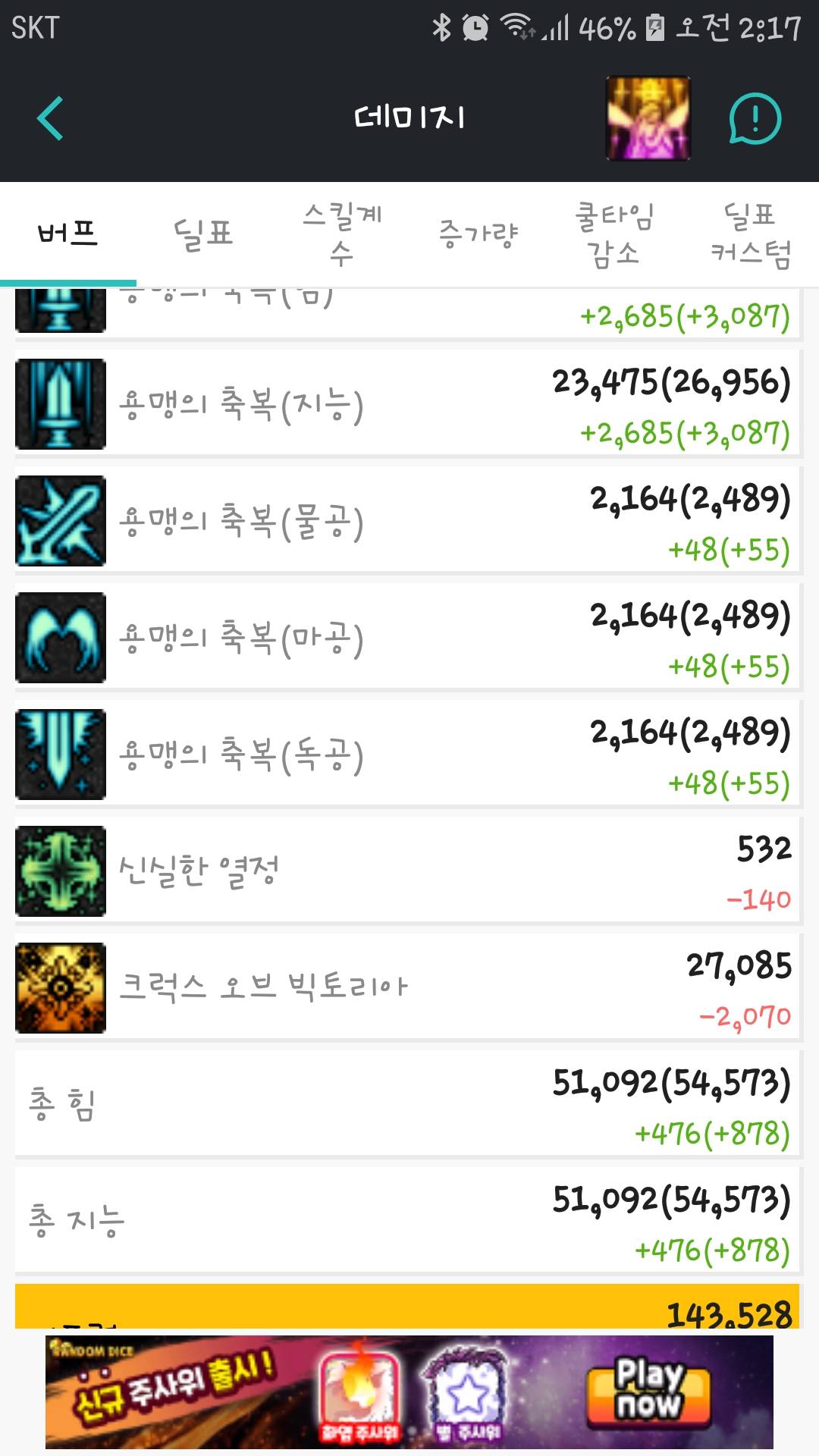Screen dimensions: 819x1456
Task: Switch to the 딜표 tab
Action: point(203,234)
